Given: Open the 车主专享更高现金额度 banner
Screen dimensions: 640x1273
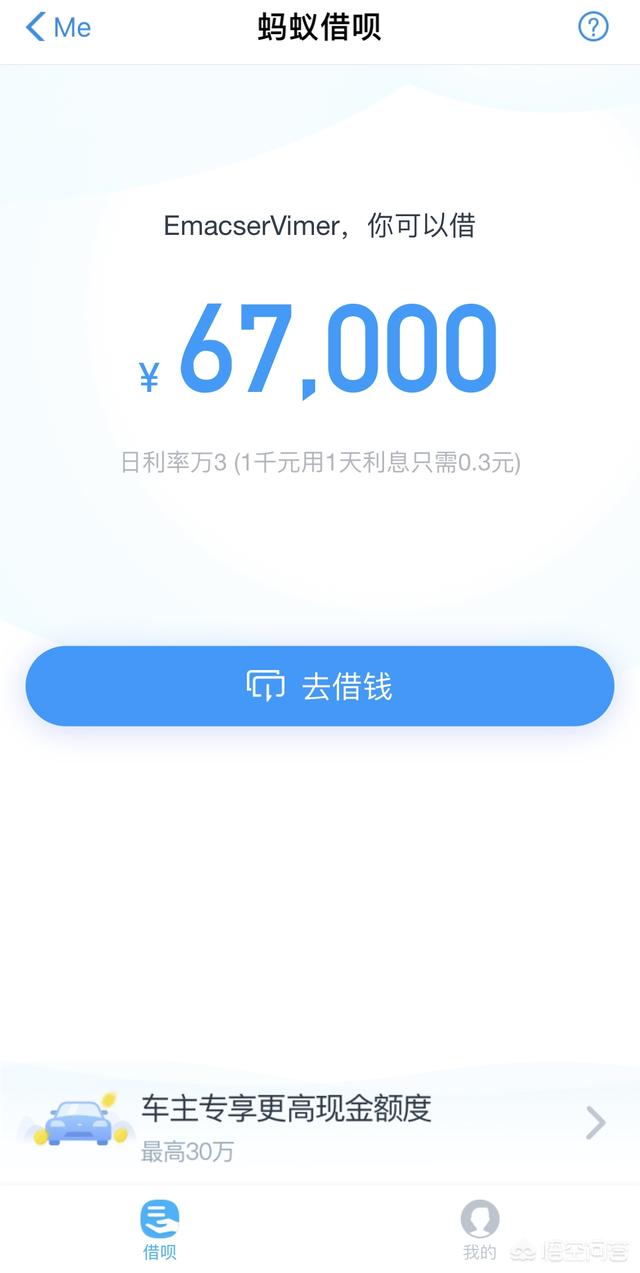Looking at the screenshot, I should (320, 1123).
